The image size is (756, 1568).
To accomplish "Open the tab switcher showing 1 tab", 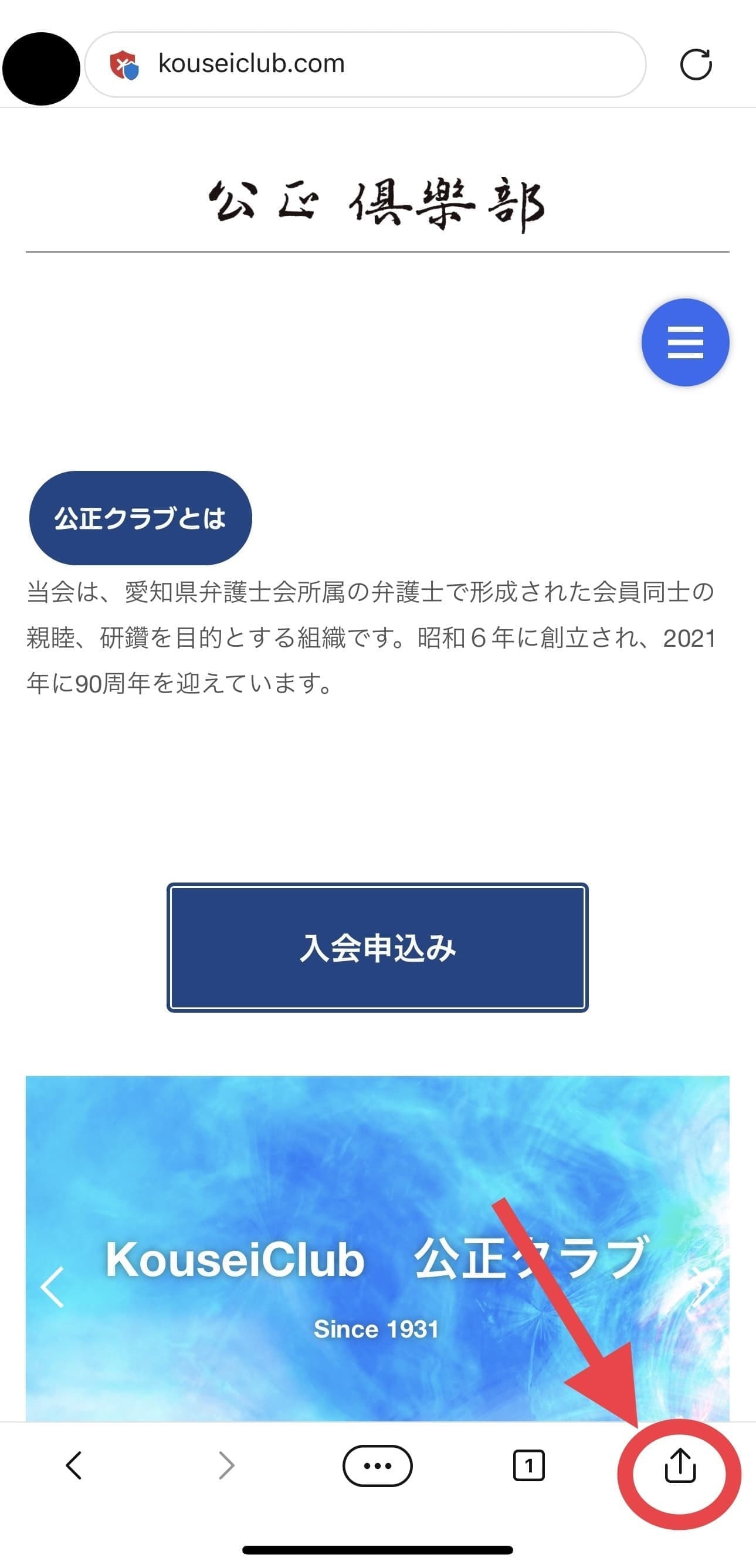I will click(x=528, y=1466).
